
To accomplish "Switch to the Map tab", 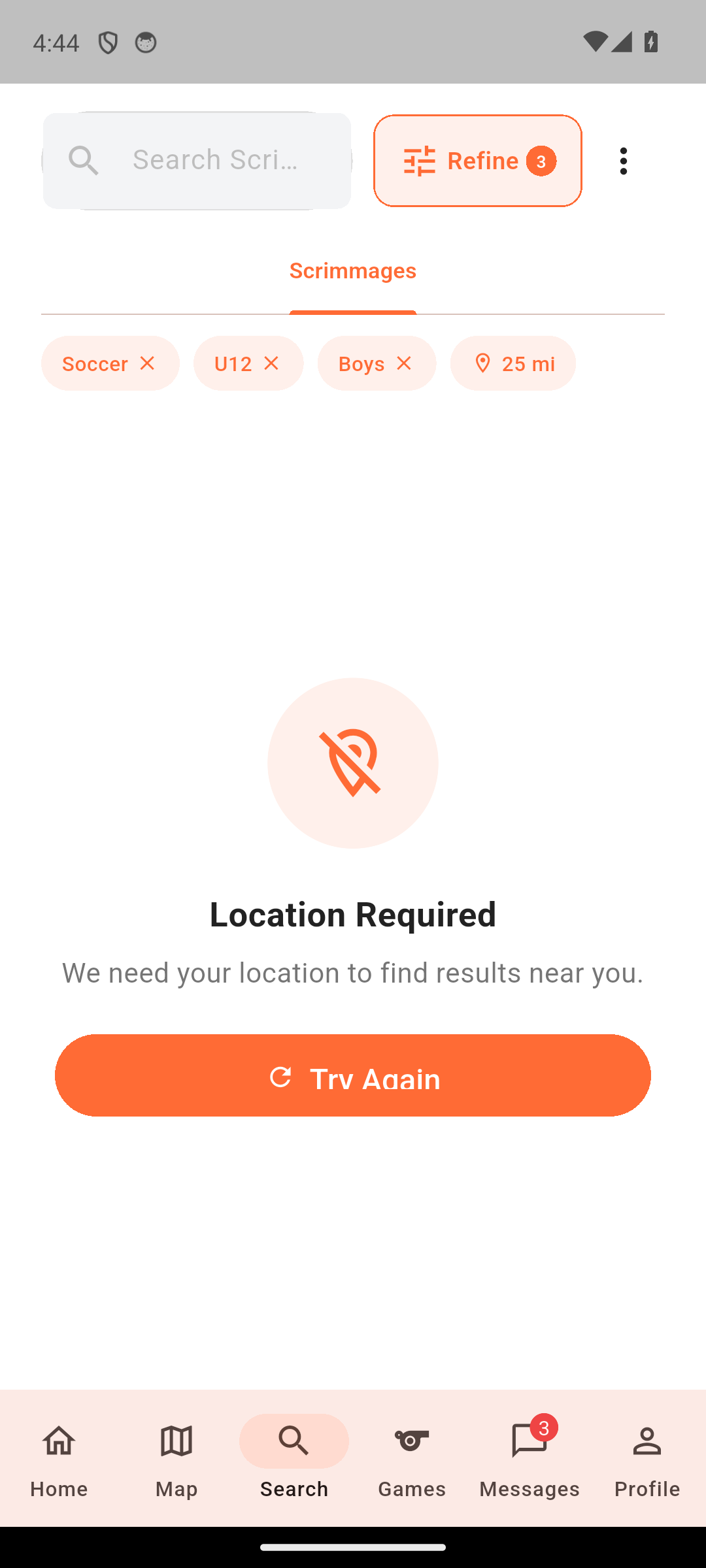I will (x=176, y=1458).
